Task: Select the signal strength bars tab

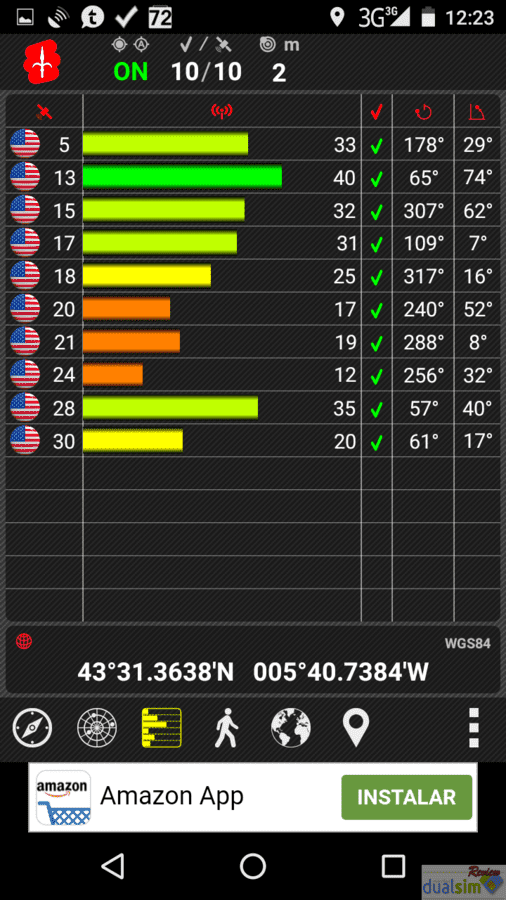Action: coord(162,727)
